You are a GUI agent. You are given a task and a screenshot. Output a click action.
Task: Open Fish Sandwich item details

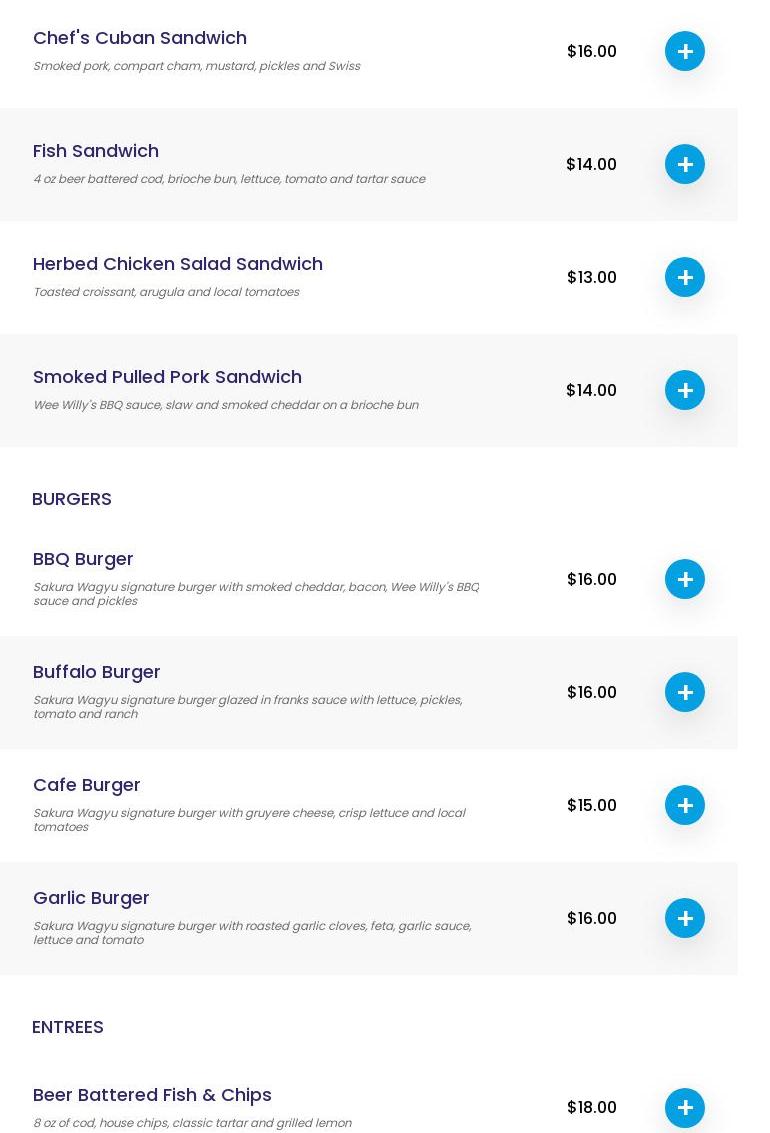click(96, 151)
